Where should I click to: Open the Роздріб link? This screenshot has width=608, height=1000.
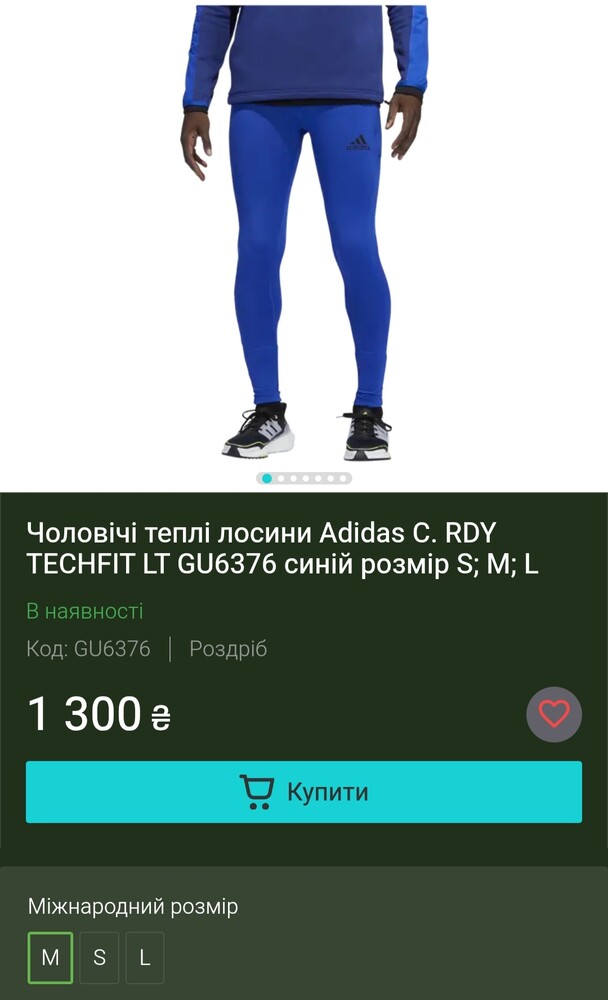(228, 649)
